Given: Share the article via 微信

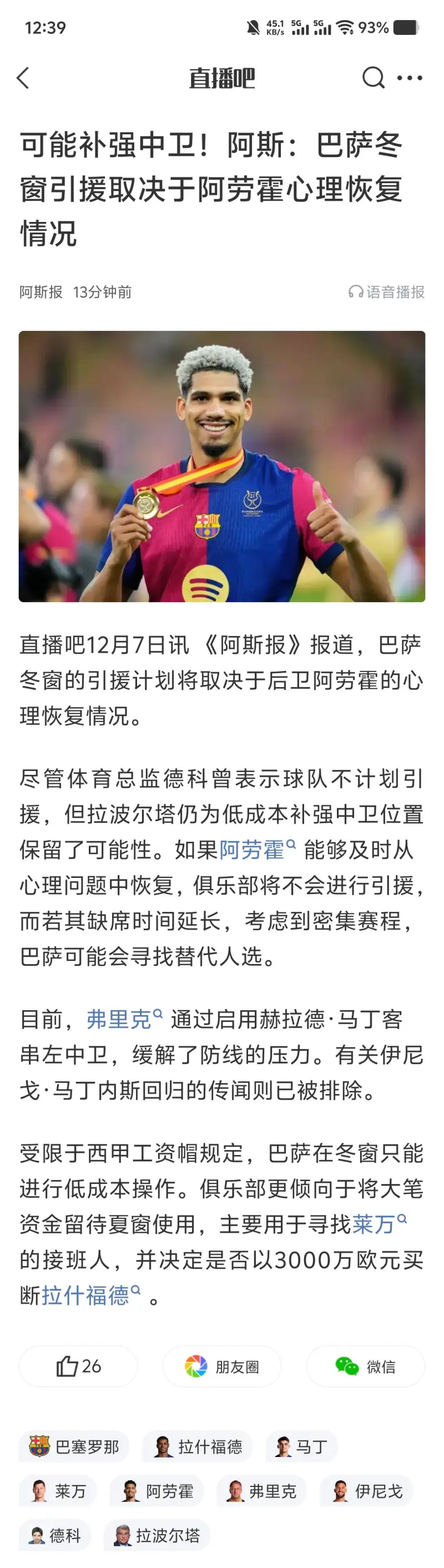Looking at the screenshot, I should [365, 1367].
